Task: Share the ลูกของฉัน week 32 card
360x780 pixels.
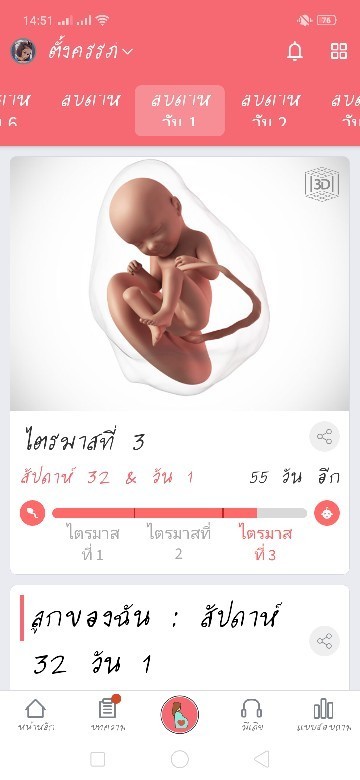Action: coord(325,641)
